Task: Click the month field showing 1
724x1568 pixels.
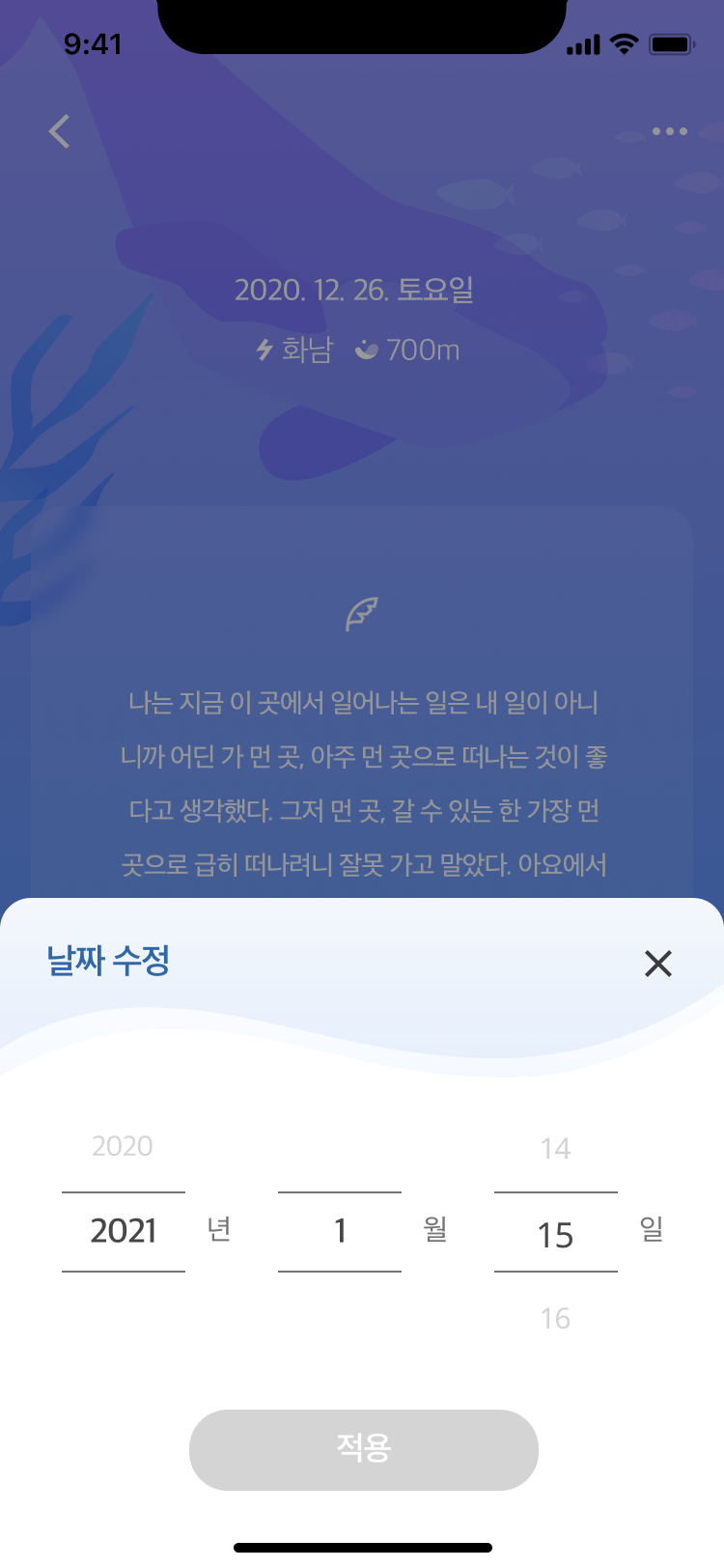Action: click(x=339, y=1230)
